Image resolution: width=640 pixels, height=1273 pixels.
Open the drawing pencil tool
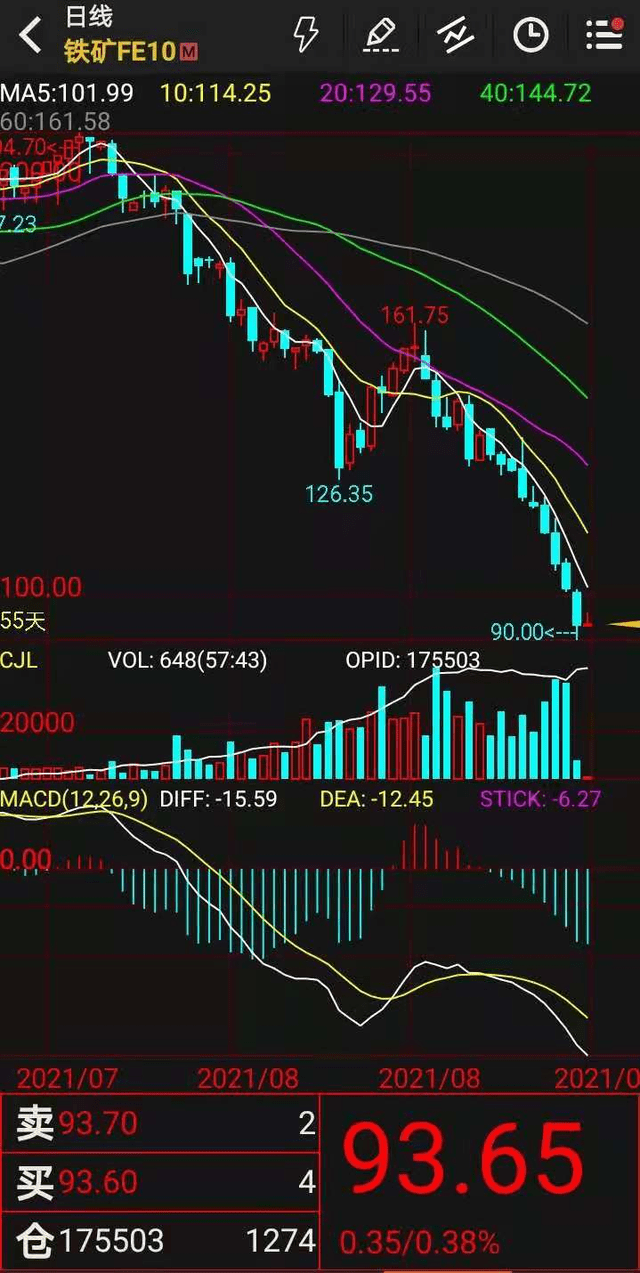point(381,34)
